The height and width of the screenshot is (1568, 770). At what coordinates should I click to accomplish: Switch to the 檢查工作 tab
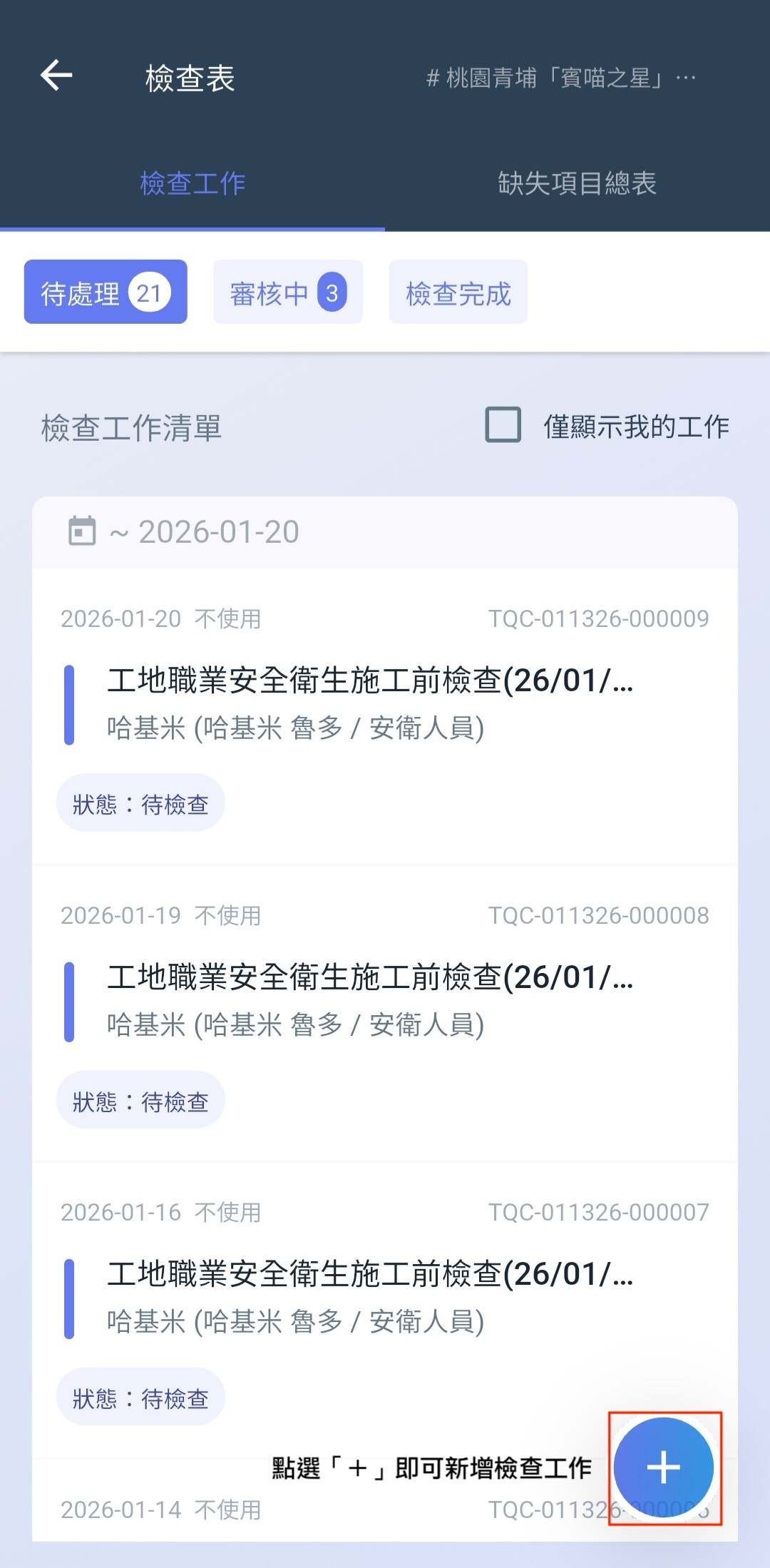pyautogui.click(x=192, y=183)
